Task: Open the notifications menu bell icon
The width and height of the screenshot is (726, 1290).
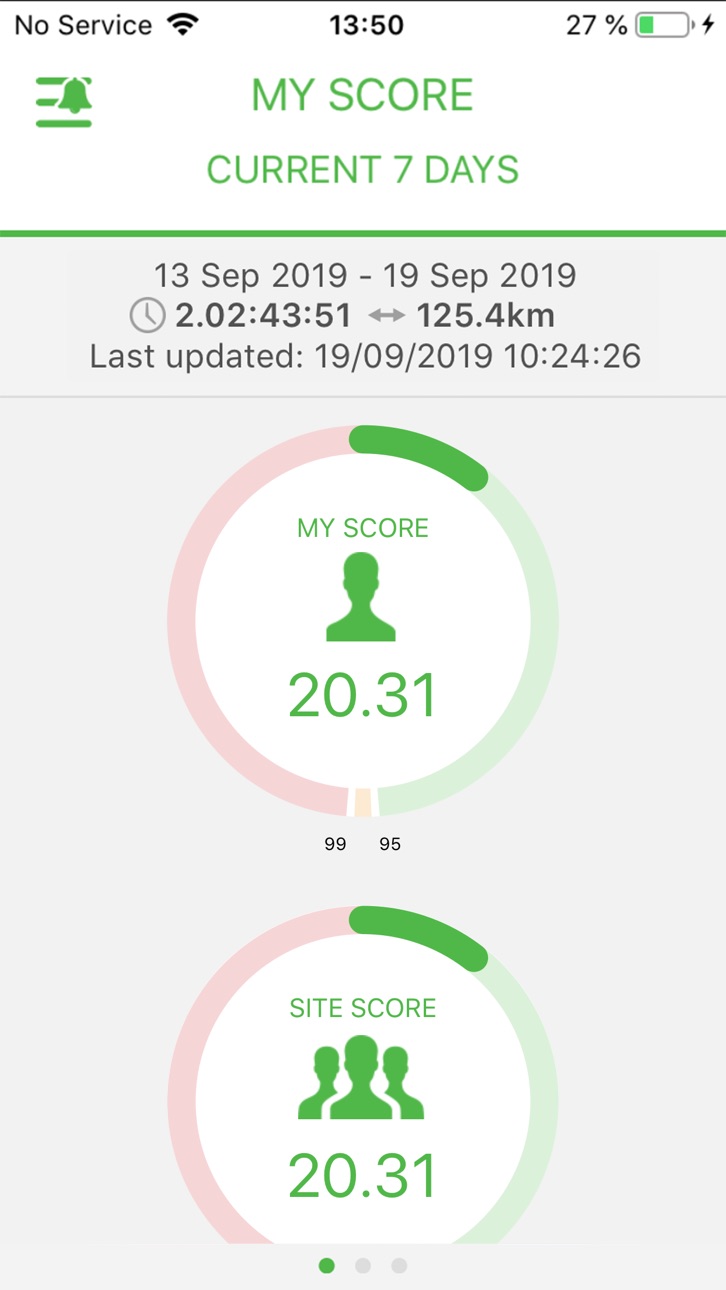Action: [64, 101]
